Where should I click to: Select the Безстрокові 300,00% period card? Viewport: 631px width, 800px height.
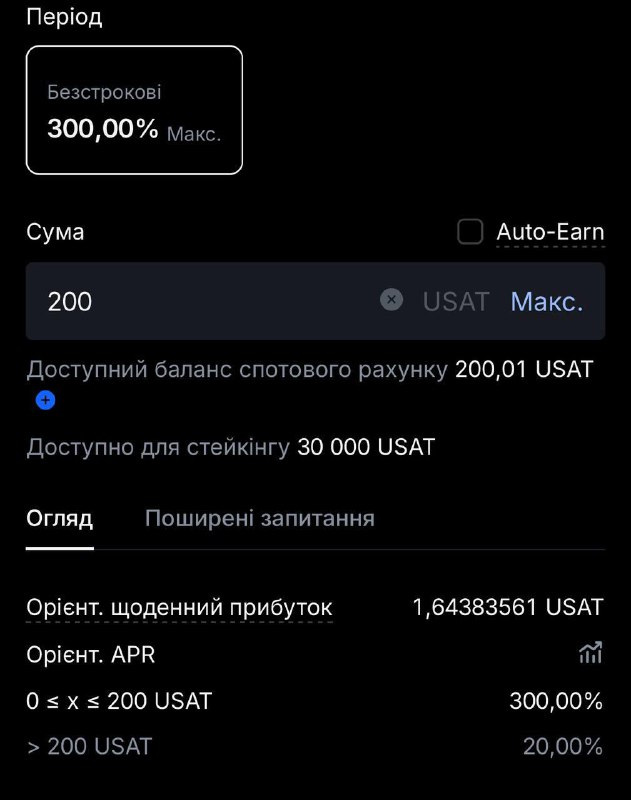(134, 110)
